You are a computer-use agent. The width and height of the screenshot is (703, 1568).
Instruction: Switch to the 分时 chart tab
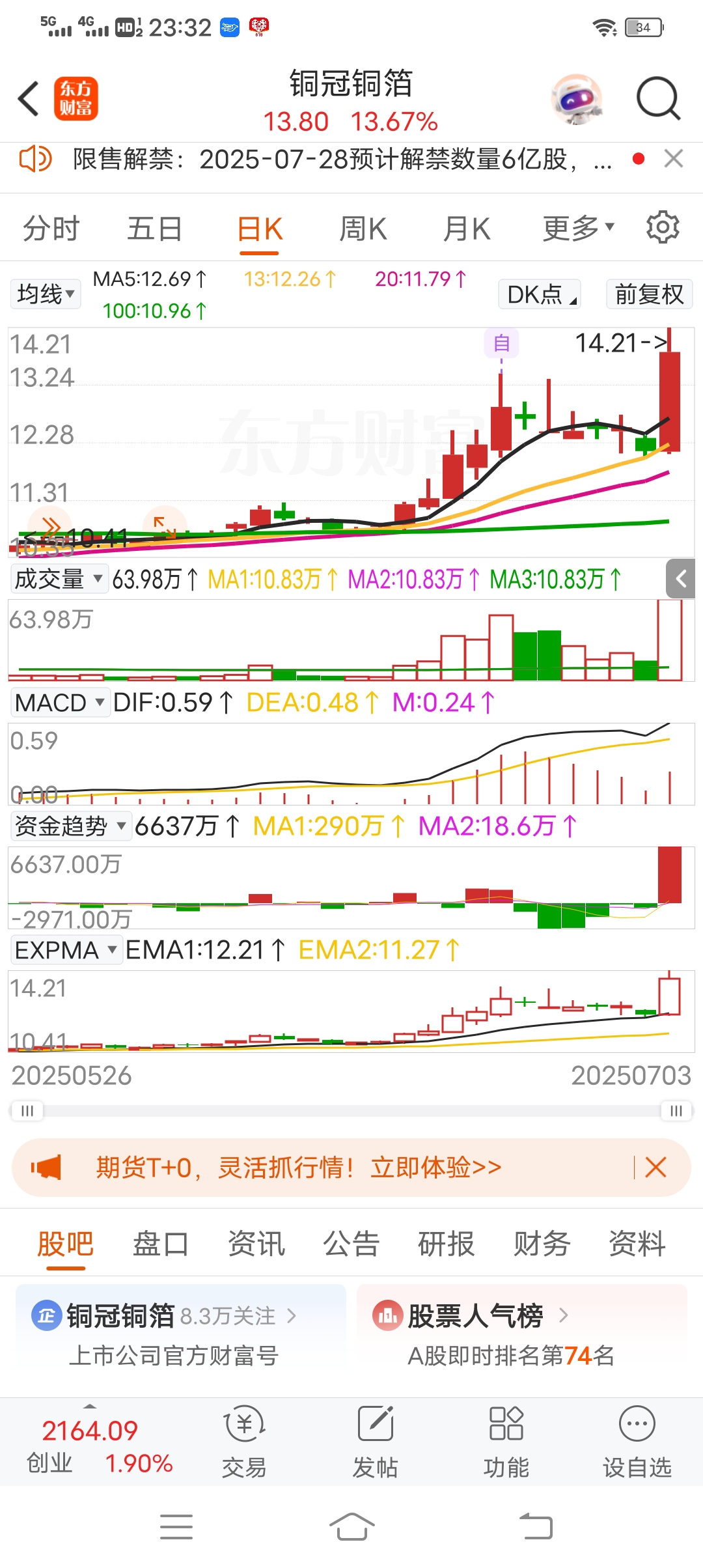(51, 229)
